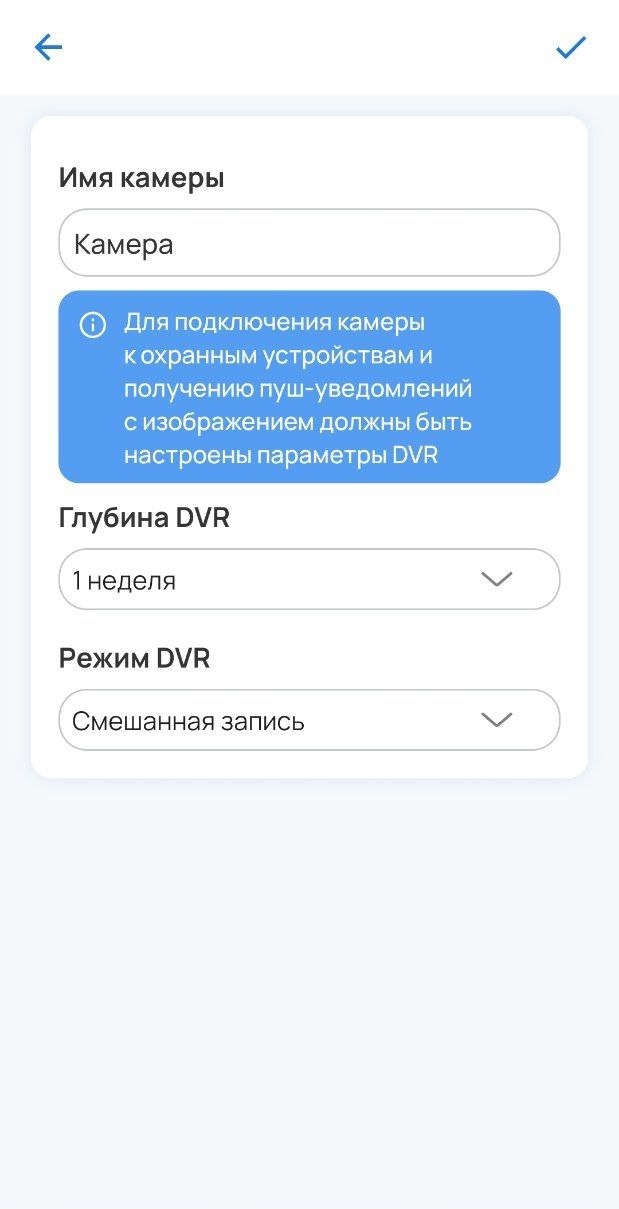
Task: Edit the camera name field
Action: (309, 243)
